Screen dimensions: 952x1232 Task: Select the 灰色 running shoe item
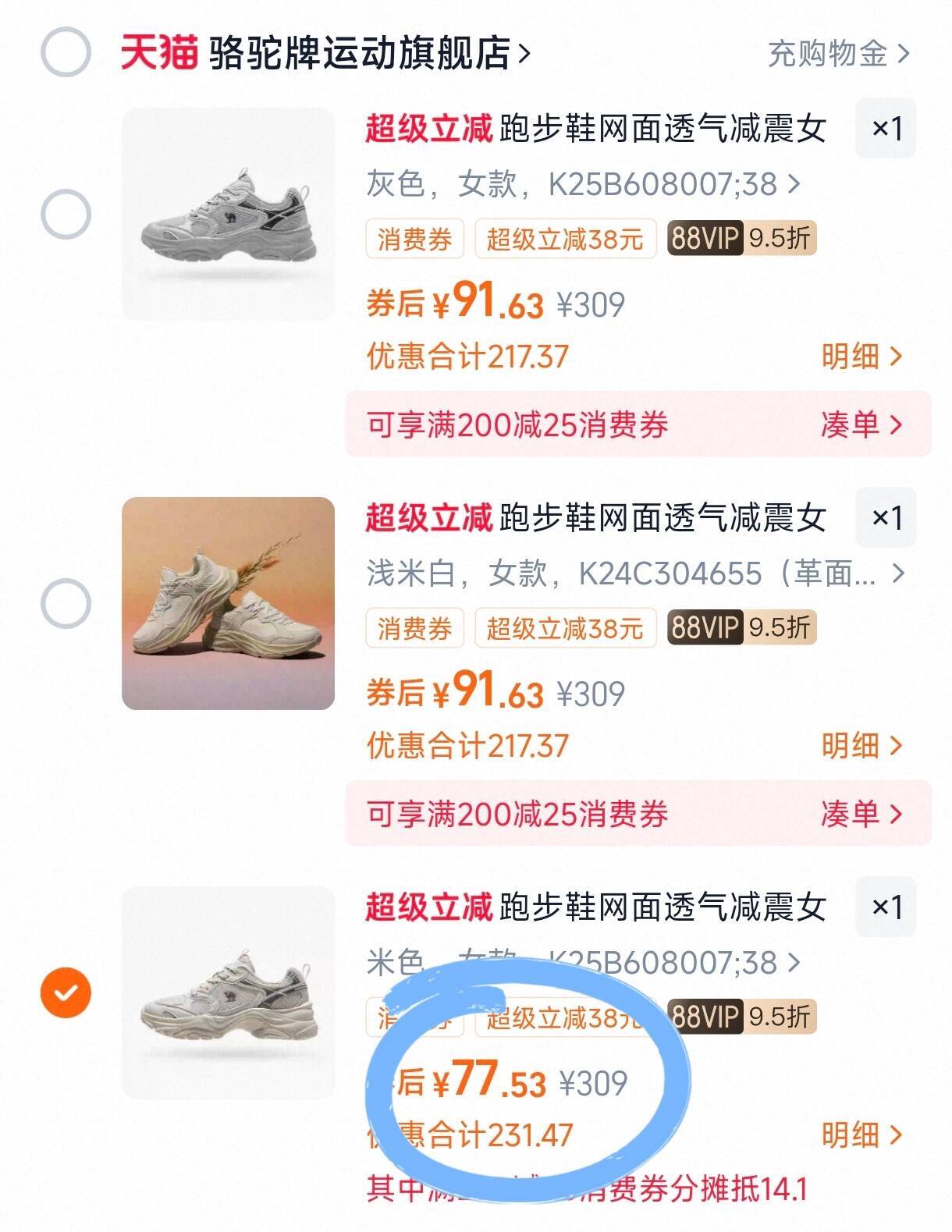tap(66, 215)
